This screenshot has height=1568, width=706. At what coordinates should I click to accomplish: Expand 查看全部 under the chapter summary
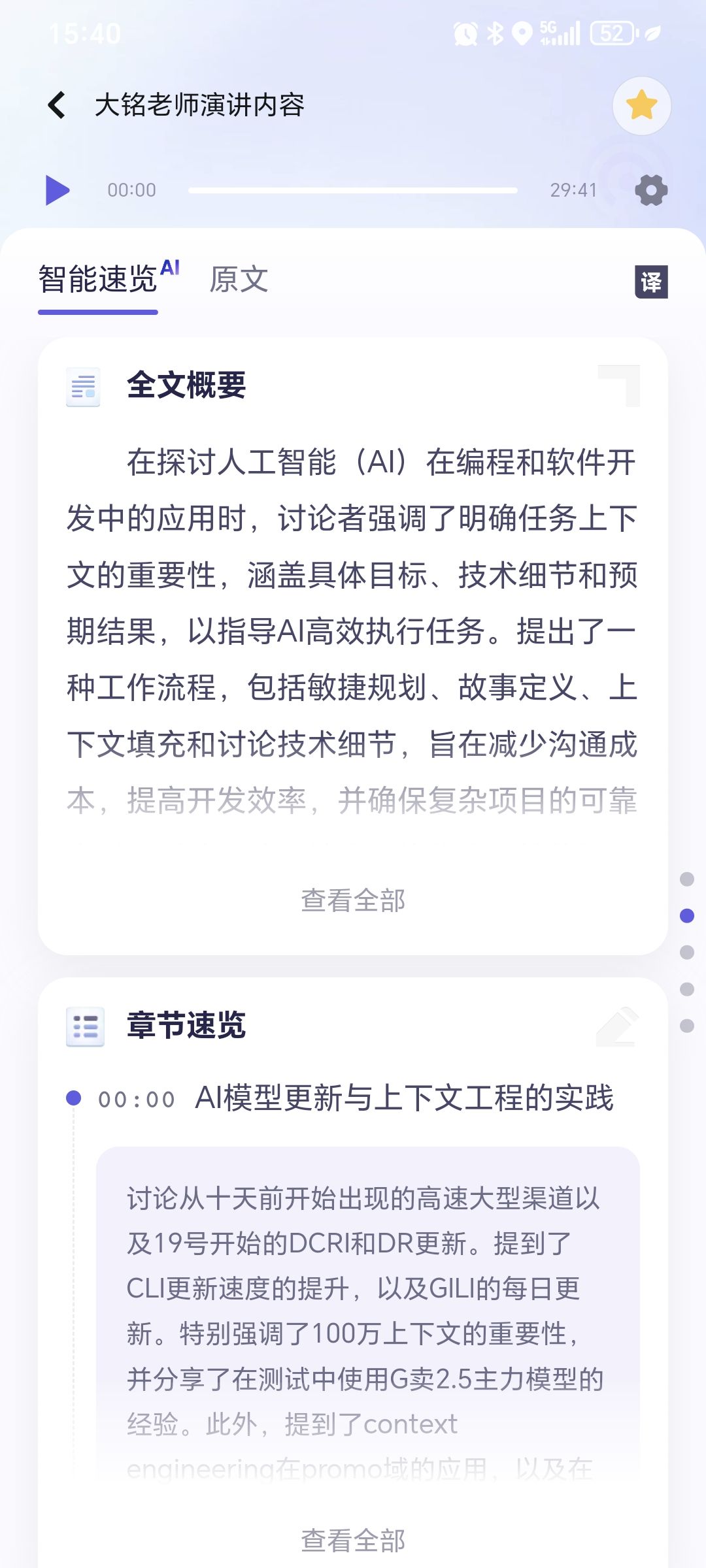353,1540
